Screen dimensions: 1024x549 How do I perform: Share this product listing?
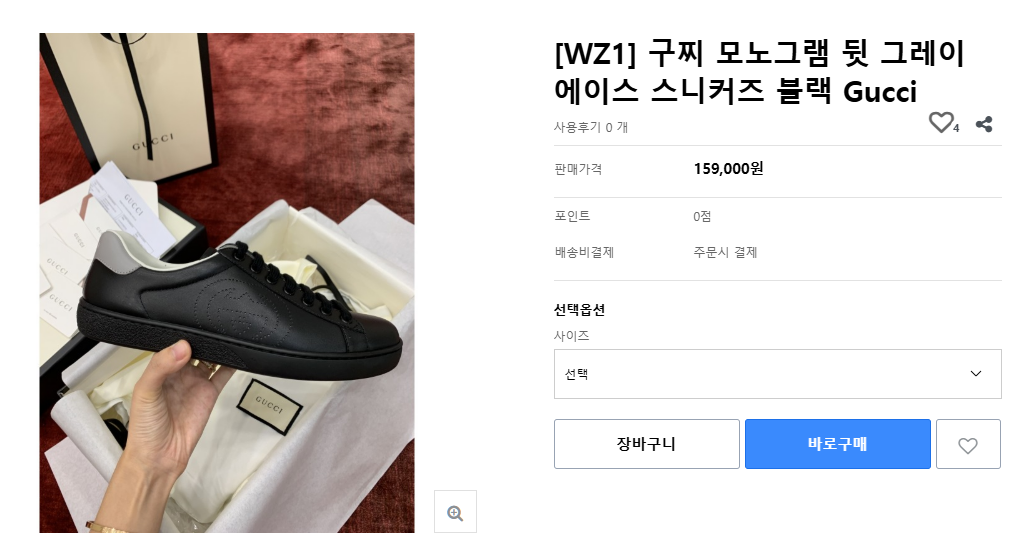point(984,124)
